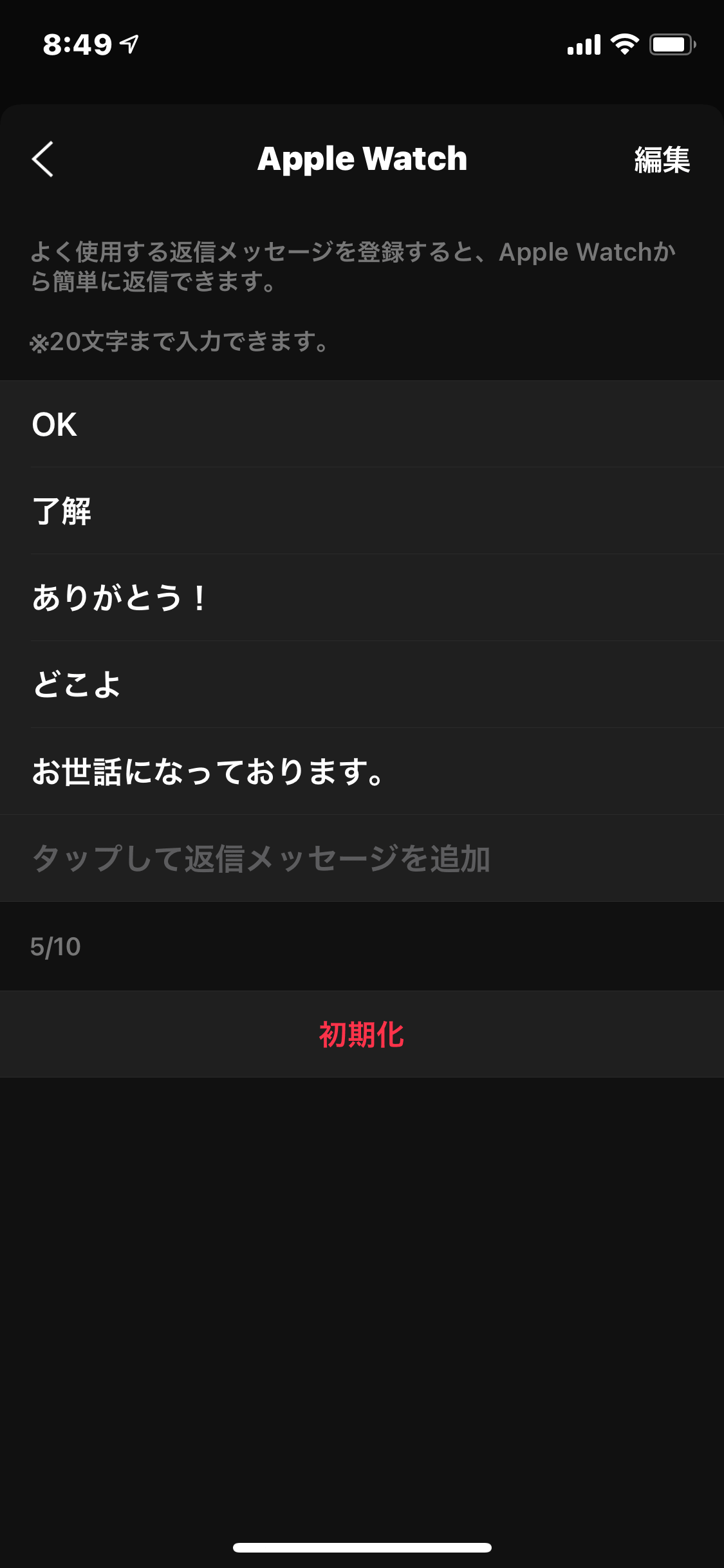724x1568 pixels.
Task: Select the 了解 reply message
Action: tap(362, 511)
